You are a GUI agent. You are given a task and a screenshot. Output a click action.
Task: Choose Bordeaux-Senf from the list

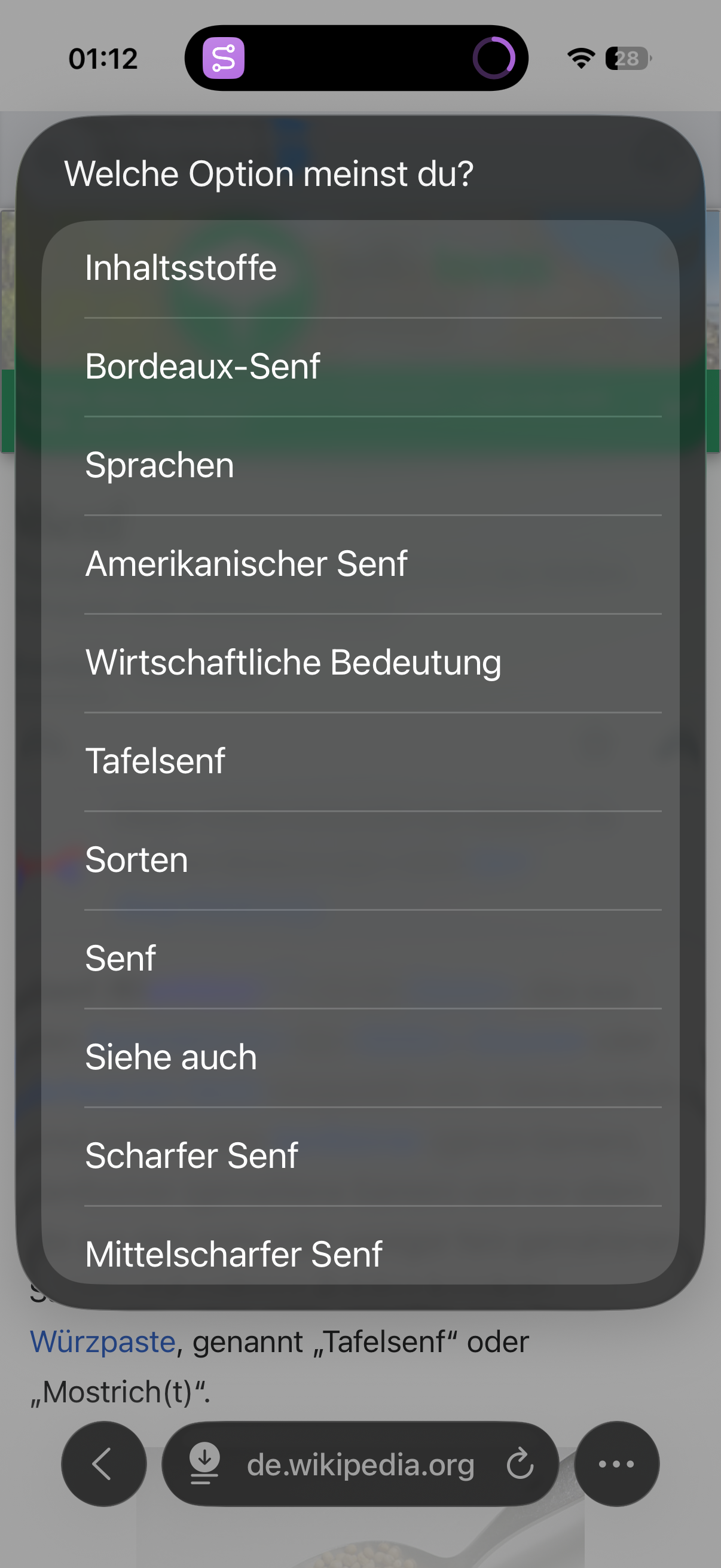(x=360, y=367)
